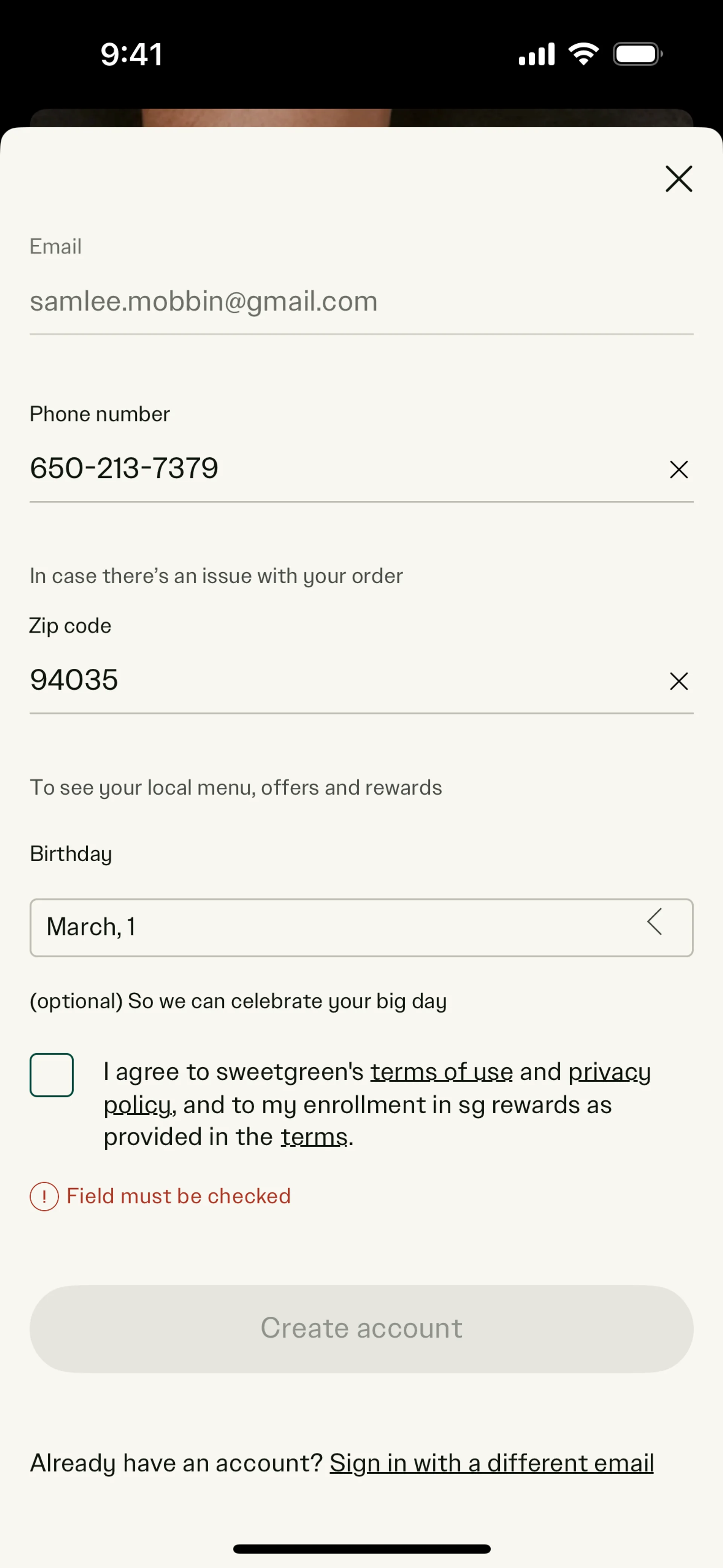The image size is (723, 1568).
Task: View the sg rewards terms link
Action: click(313, 1137)
